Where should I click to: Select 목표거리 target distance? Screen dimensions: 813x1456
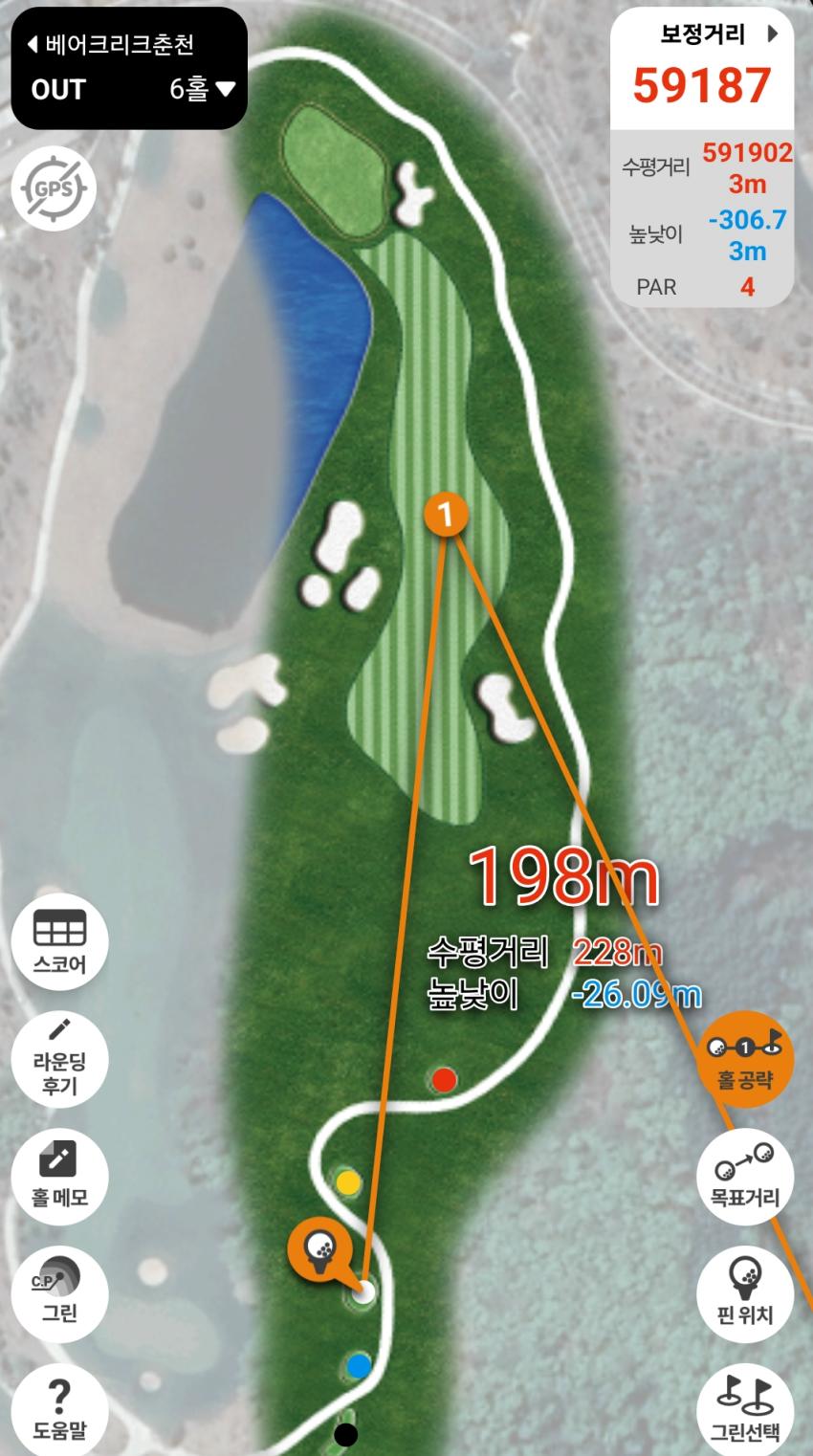click(x=745, y=1175)
